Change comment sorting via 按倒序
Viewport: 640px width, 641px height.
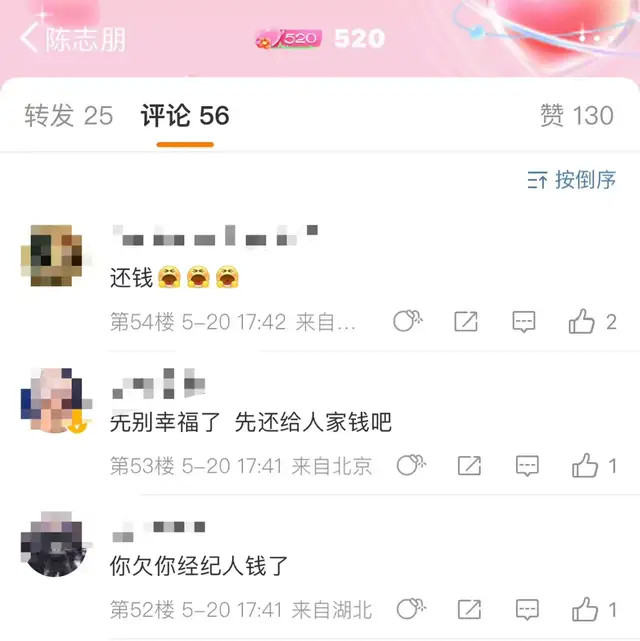pos(572,180)
